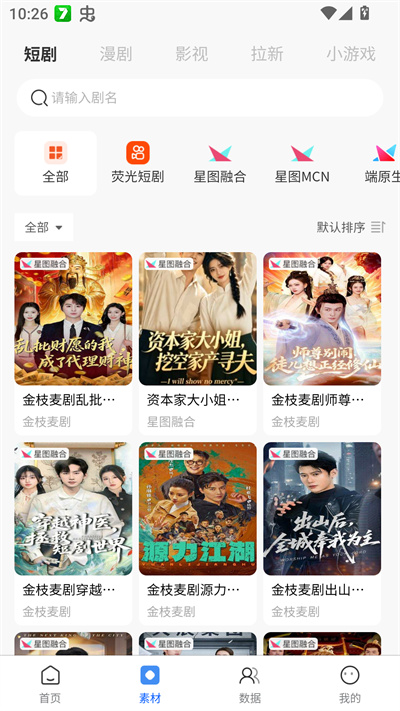Go to the 首页 bottom tab
The height and width of the screenshot is (711, 400).
(50, 684)
